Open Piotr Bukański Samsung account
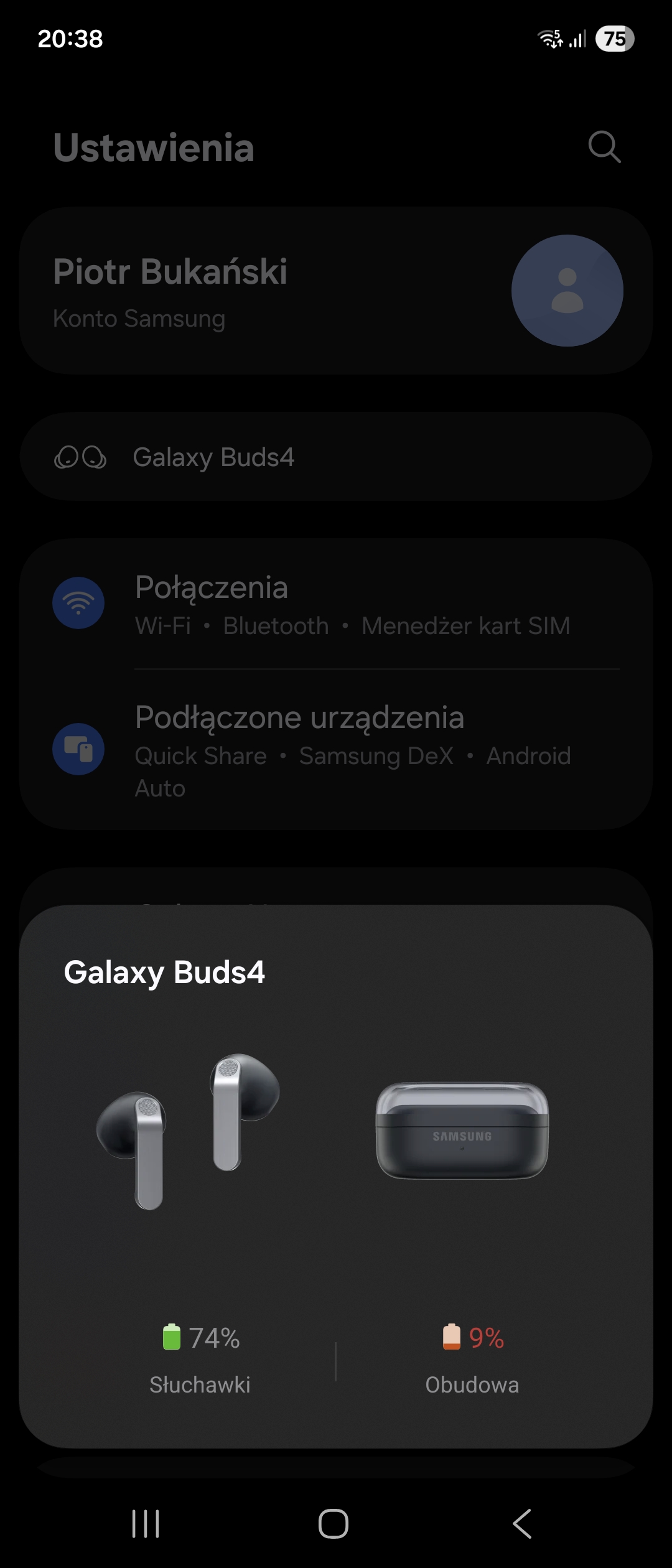The height and width of the screenshot is (1568, 672). click(336, 290)
